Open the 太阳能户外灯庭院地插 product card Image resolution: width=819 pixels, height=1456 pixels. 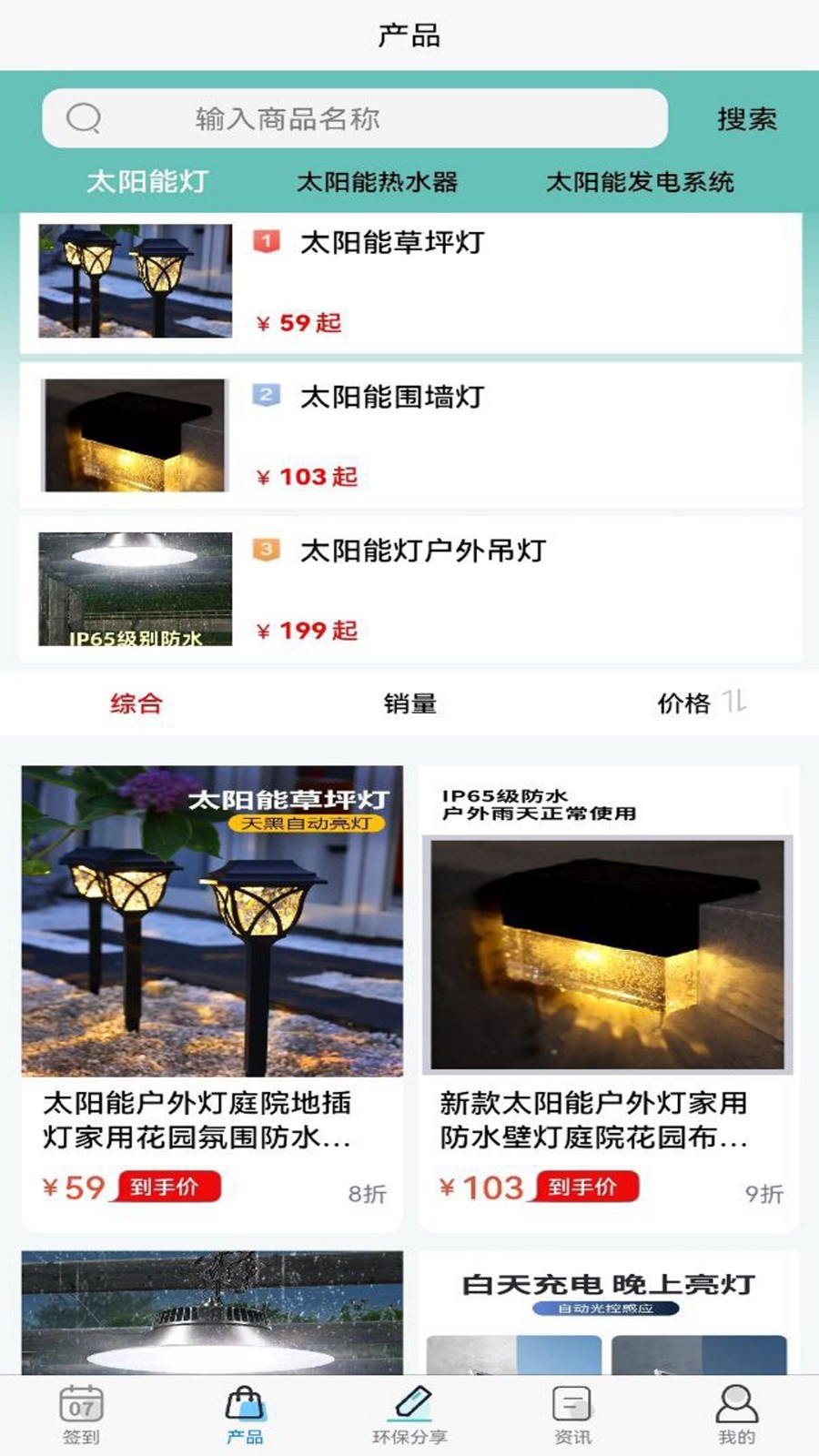point(212,996)
